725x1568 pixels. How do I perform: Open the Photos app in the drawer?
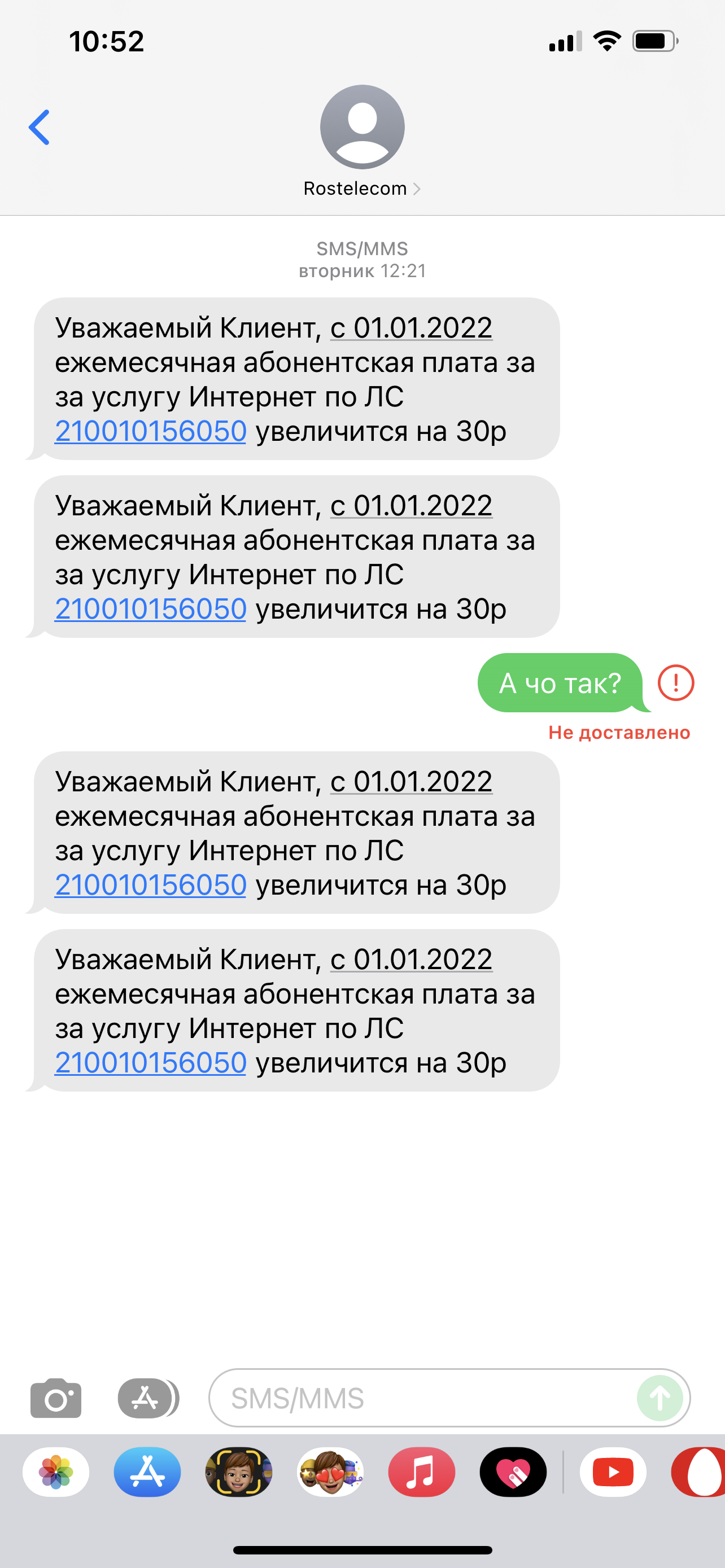[56, 1473]
